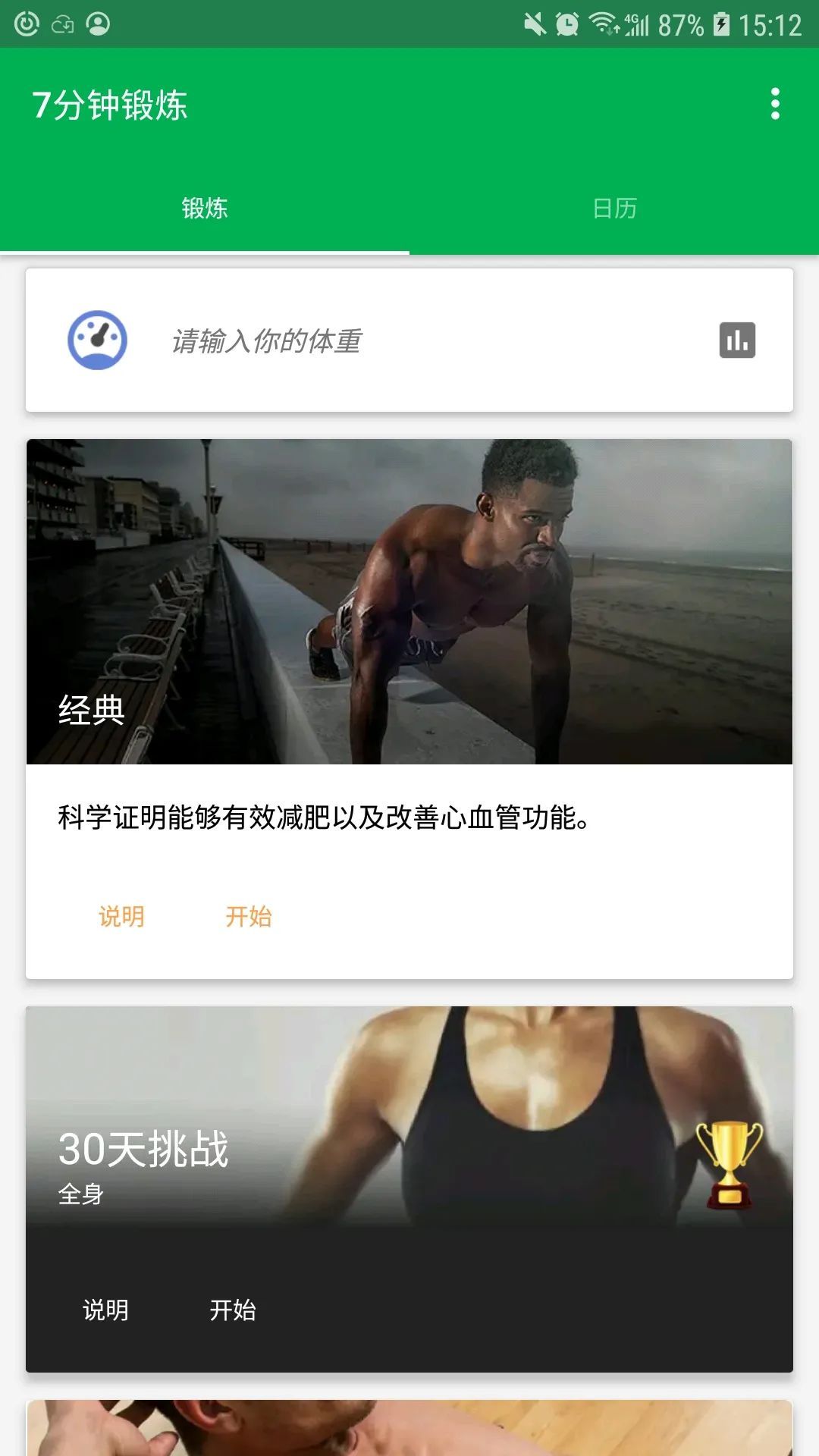
Task: Tap 开始 on the 30天挑战
Action: (x=233, y=1310)
